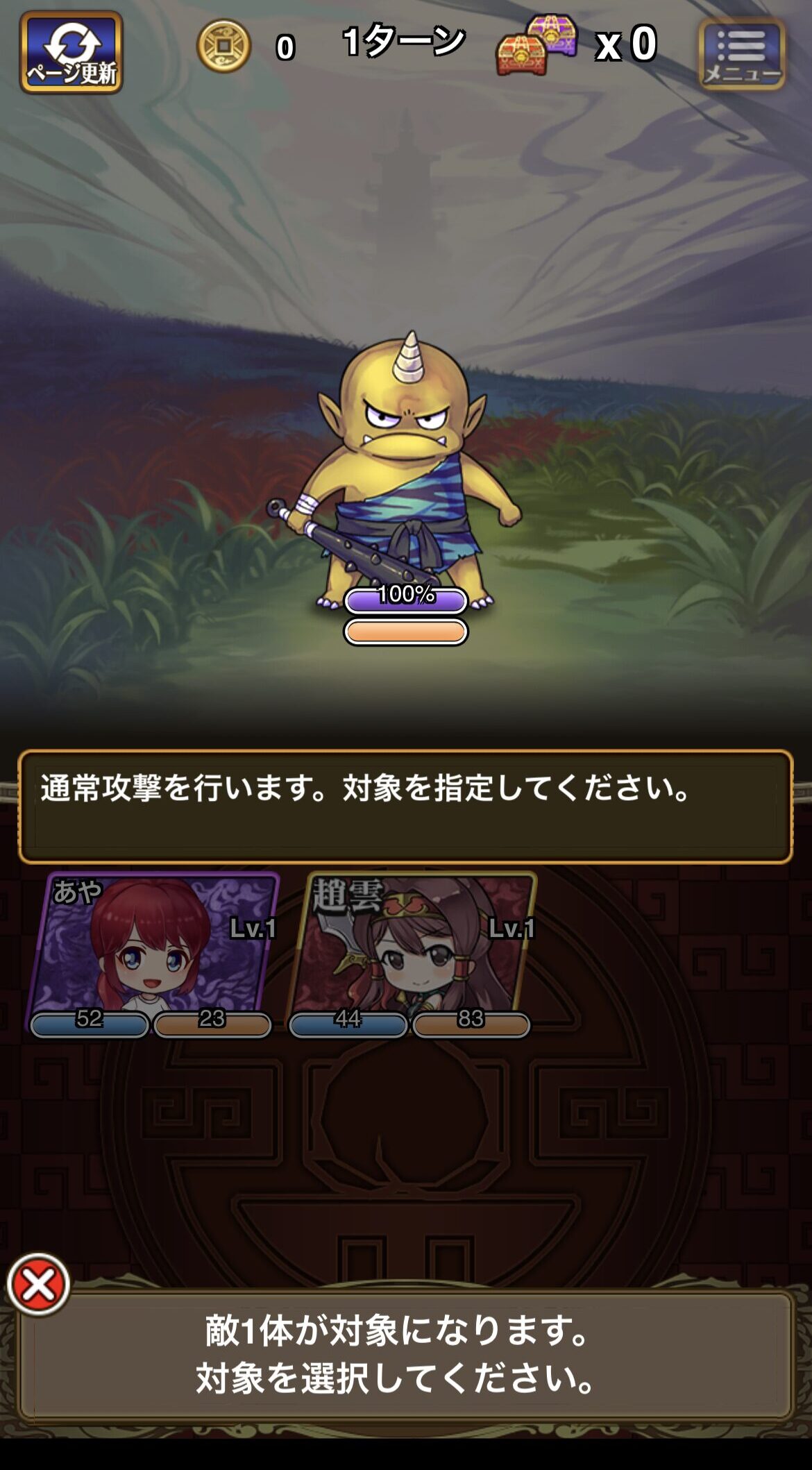Tap the あや character card
The width and height of the screenshot is (812, 1470).
tap(153, 951)
